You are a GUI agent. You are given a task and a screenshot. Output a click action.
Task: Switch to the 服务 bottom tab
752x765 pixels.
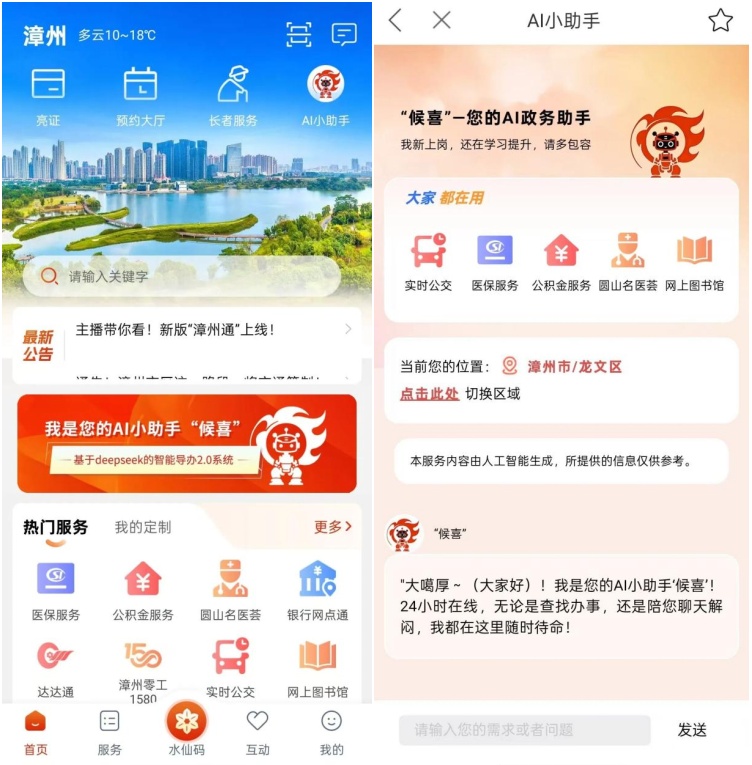pos(110,733)
